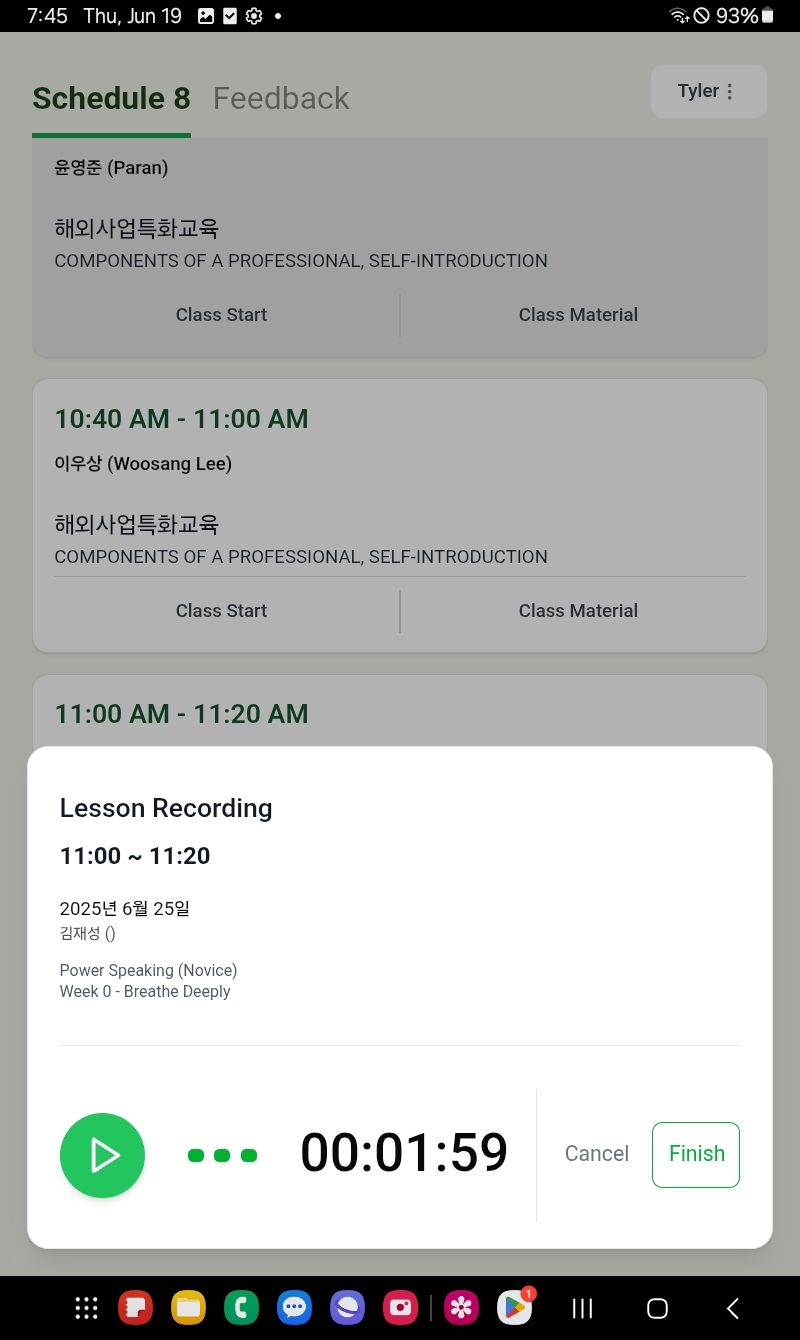Open class material for Paran
The image size is (800, 1340).
(578, 315)
